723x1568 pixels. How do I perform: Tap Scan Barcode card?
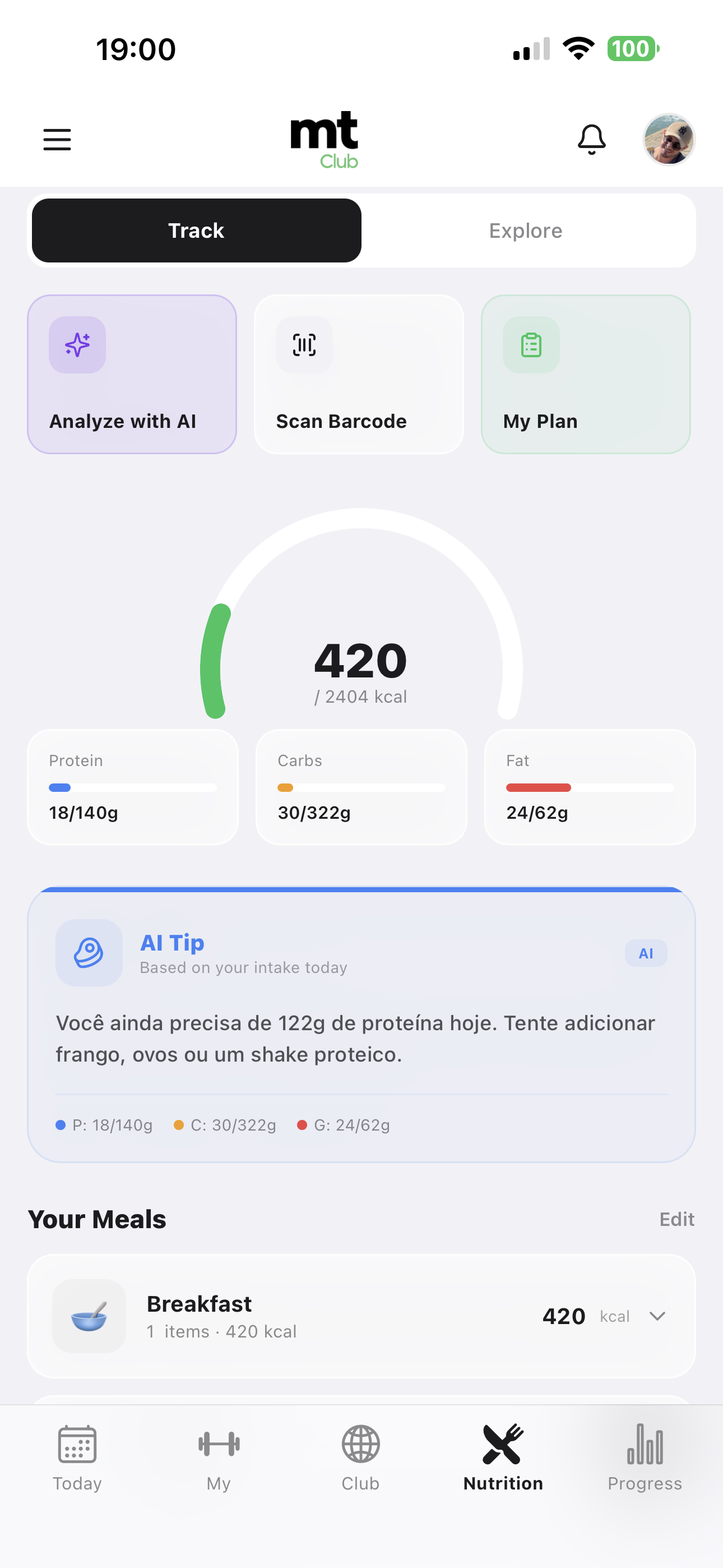point(359,375)
